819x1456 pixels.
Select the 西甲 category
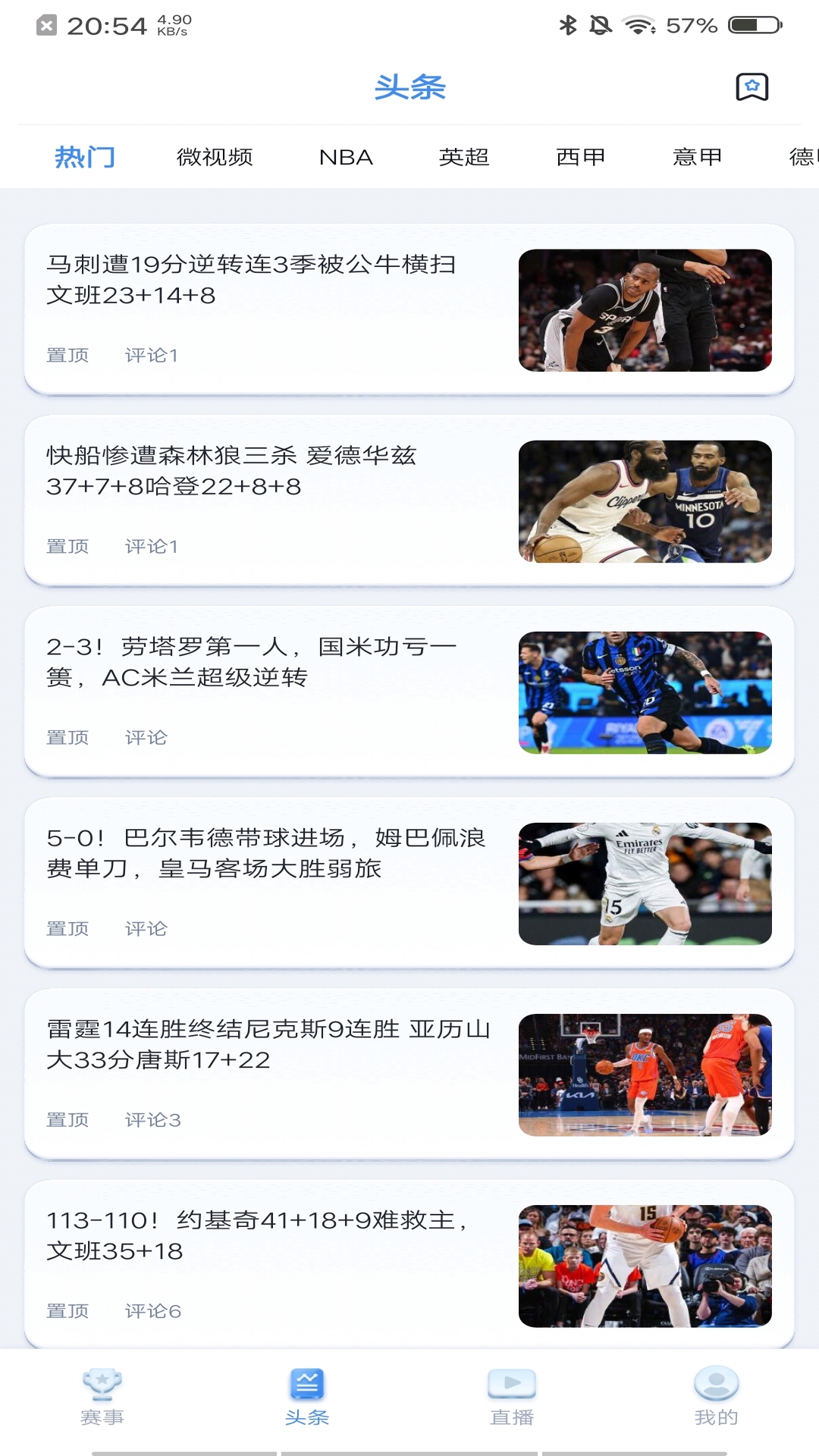pos(579,157)
